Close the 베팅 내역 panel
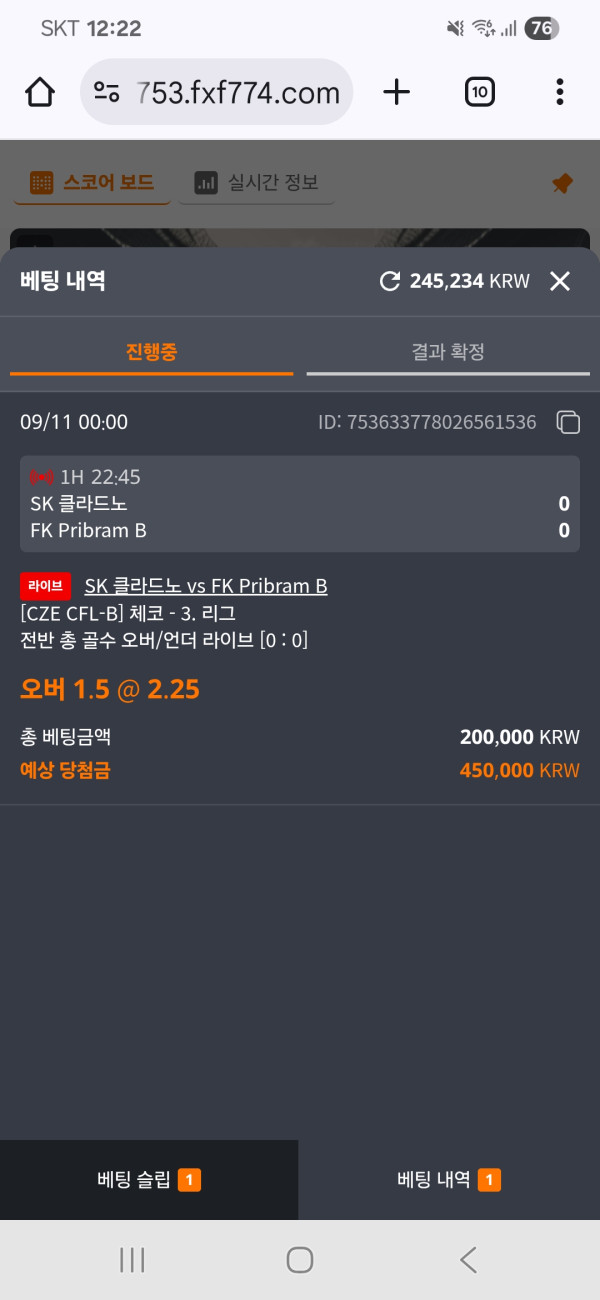600x1300 pixels. coord(560,281)
